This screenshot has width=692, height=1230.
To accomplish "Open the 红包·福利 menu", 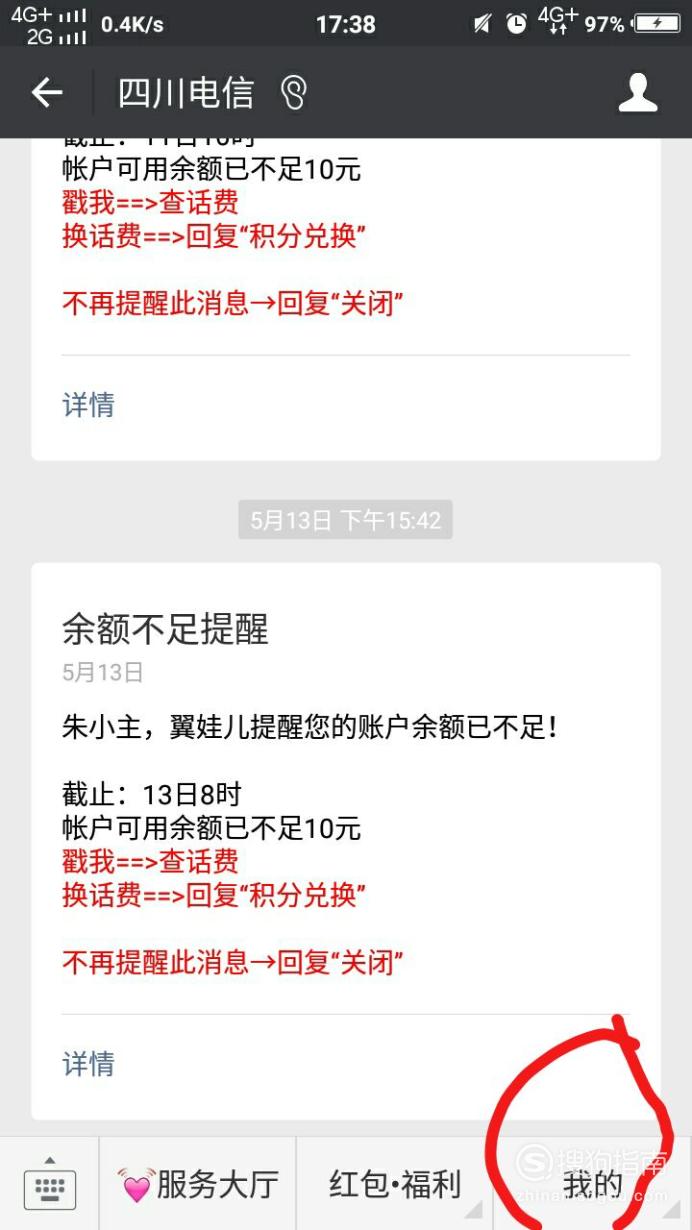I will point(395,1184).
